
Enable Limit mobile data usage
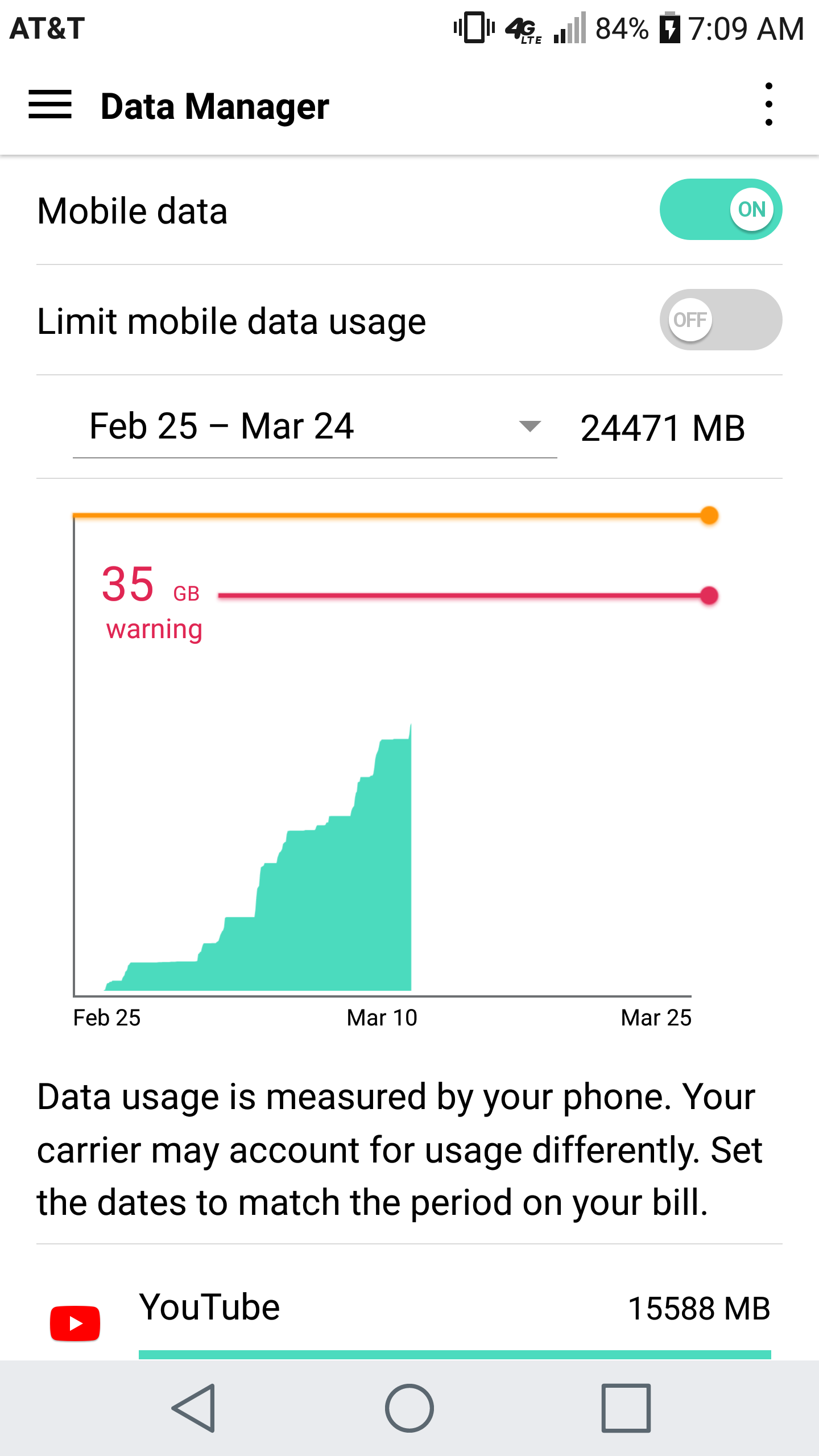coord(721,320)
